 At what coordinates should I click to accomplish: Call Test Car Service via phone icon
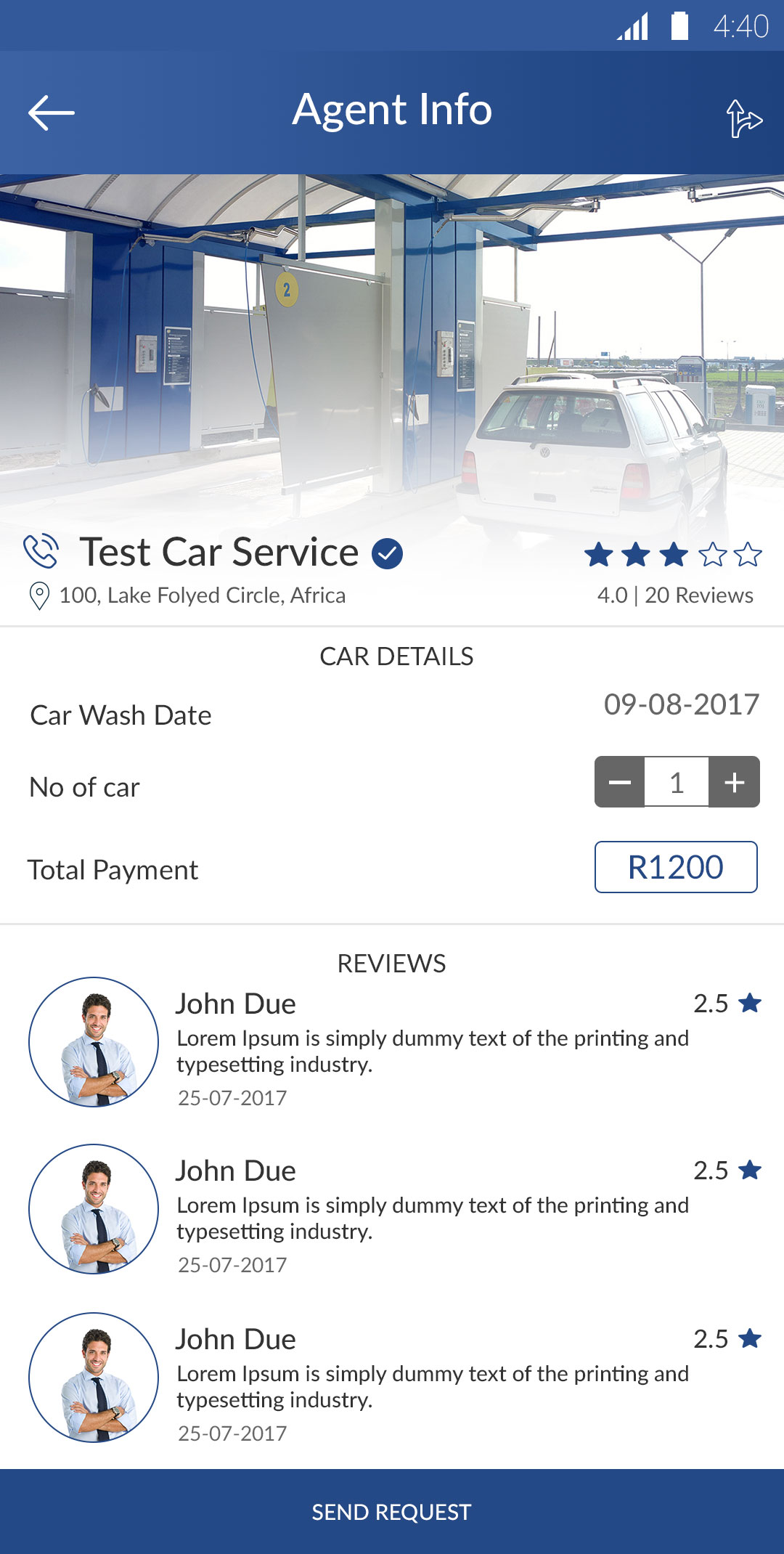[x=41, y=551]
